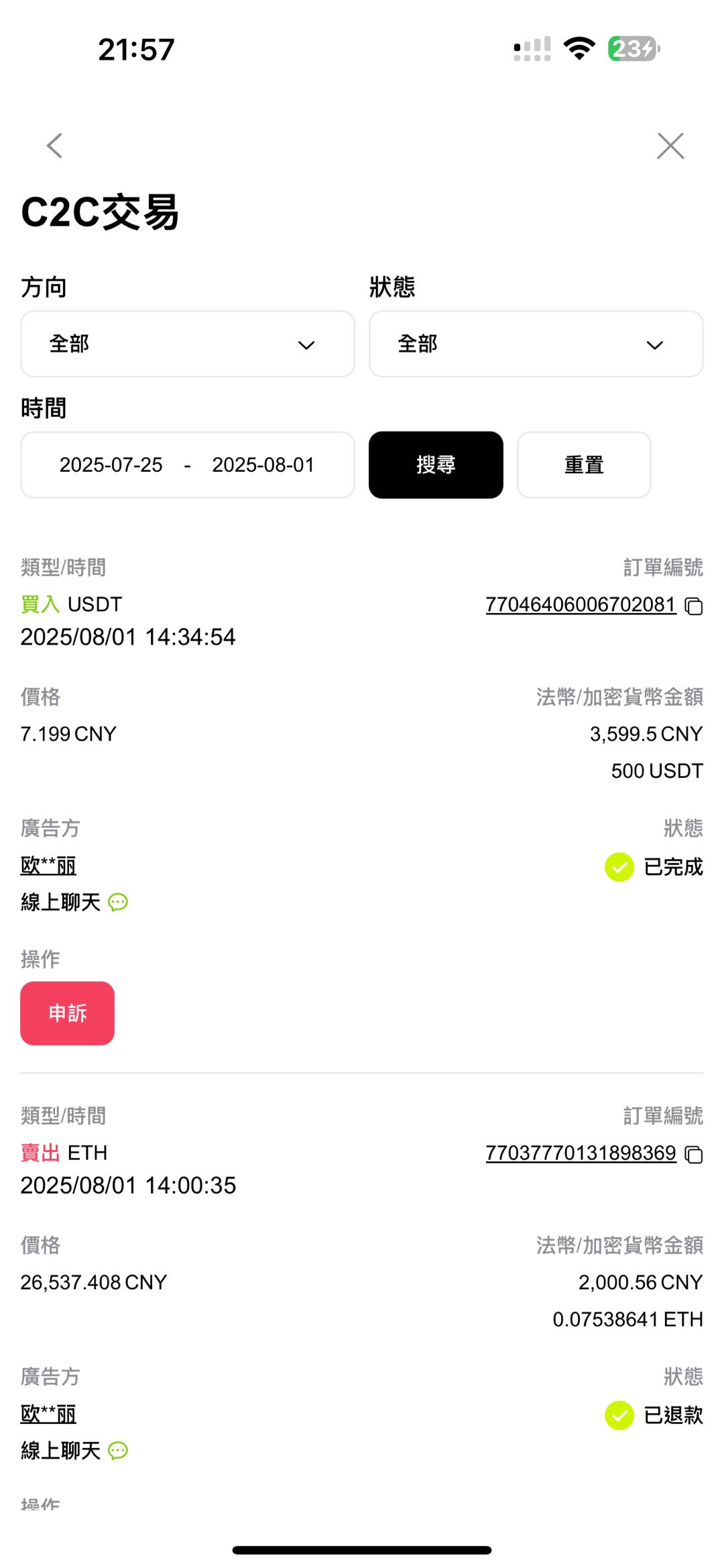Expand the chevron on the 狀態 selector
Screen dimensions: 724x1568
tap(654, 344)
